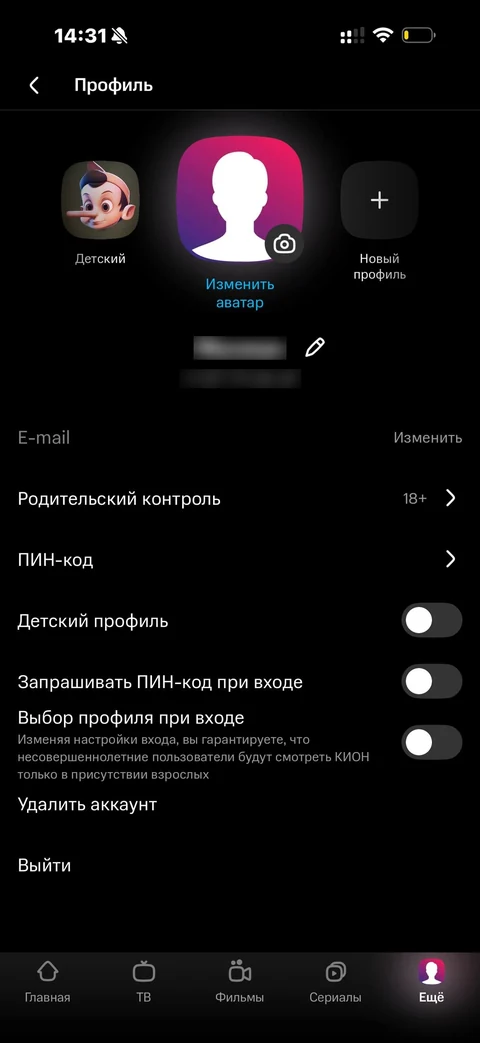Viewport: 480px width, 1043px height.
Task: Select Удалить аккаунт
Action: (87, 804)
